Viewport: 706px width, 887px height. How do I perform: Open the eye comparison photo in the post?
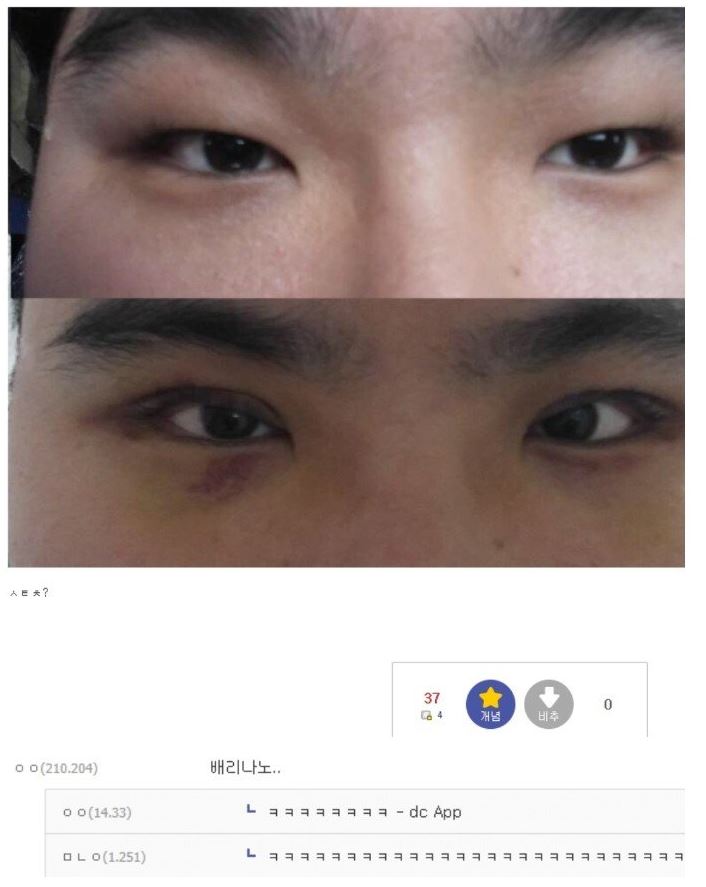tap(346, 287)
